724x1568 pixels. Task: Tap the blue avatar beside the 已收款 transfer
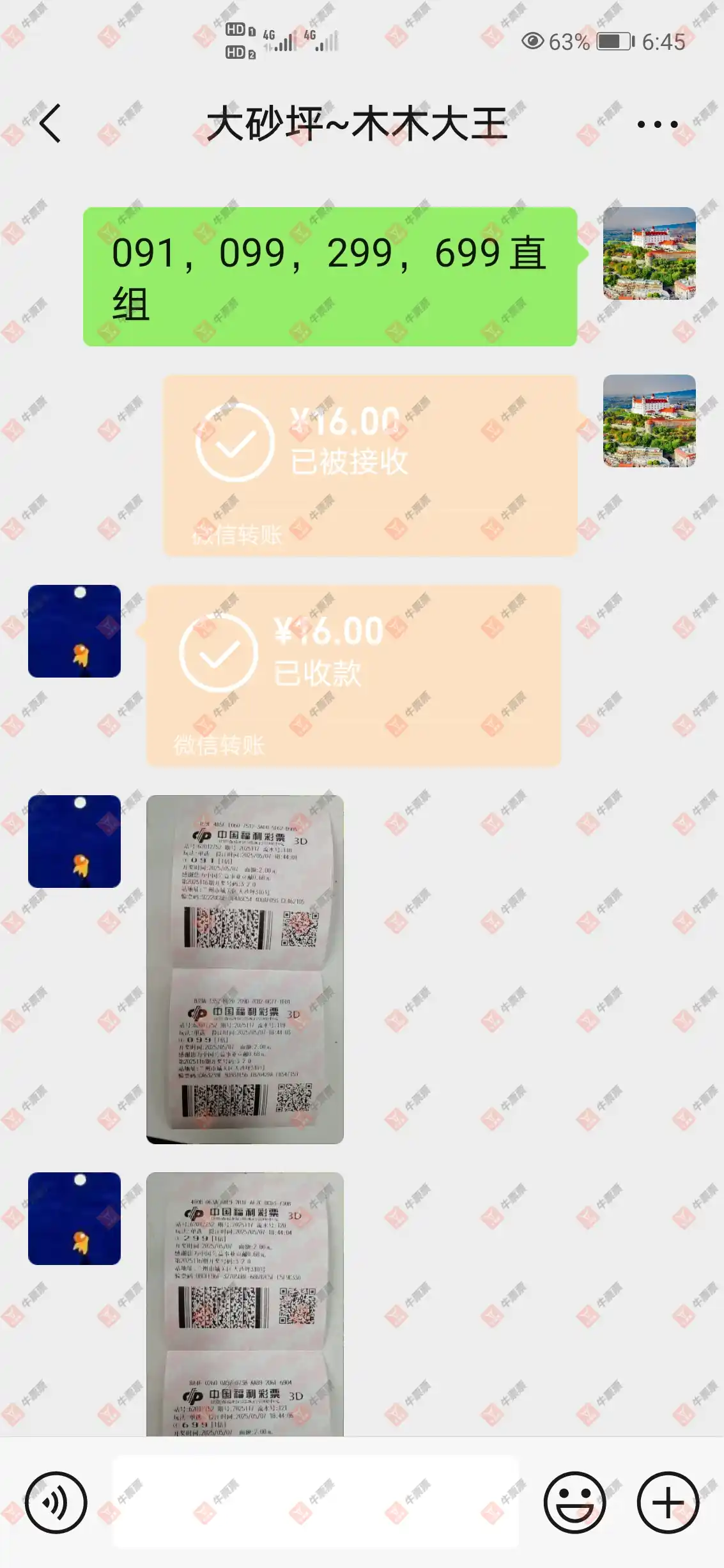click(74, 631)
